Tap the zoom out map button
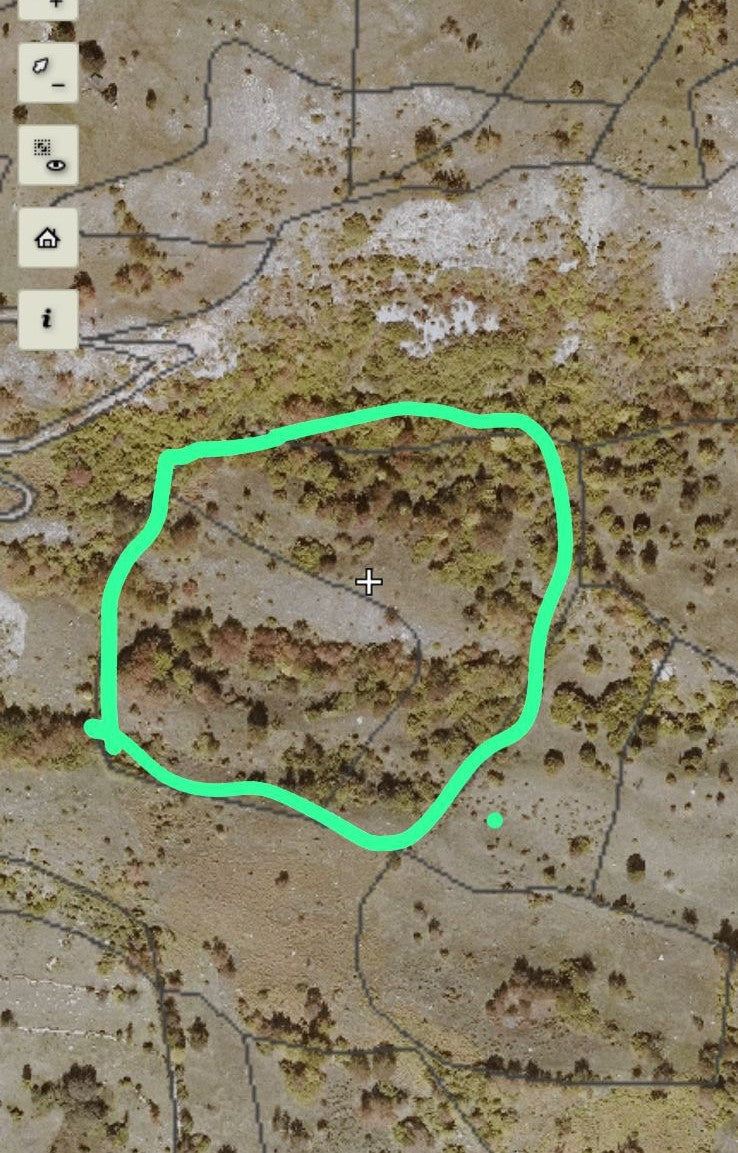 (x=48, y=72)
